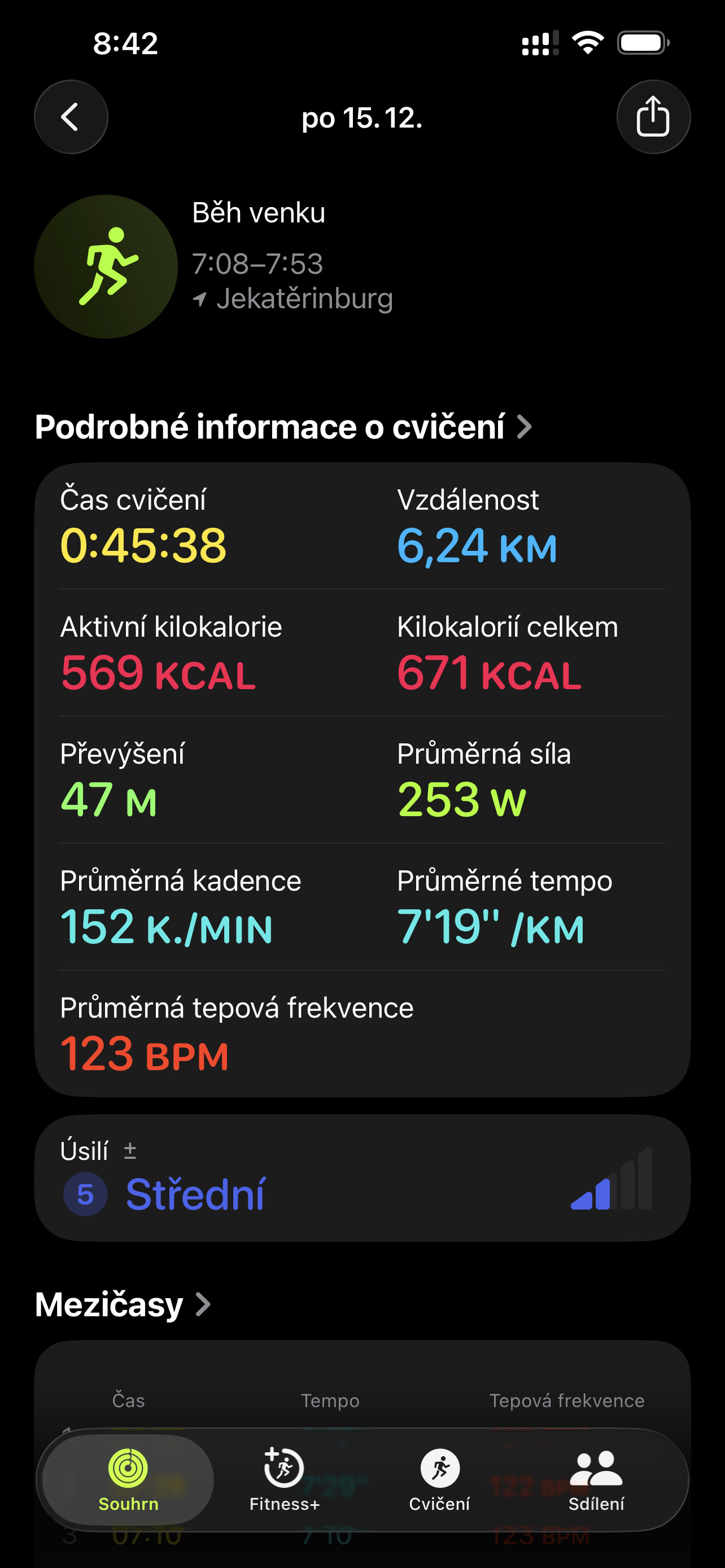Open the Mezičasy splits section
The height and width of the screenshot is (1568, 725).
(123, 1304)
